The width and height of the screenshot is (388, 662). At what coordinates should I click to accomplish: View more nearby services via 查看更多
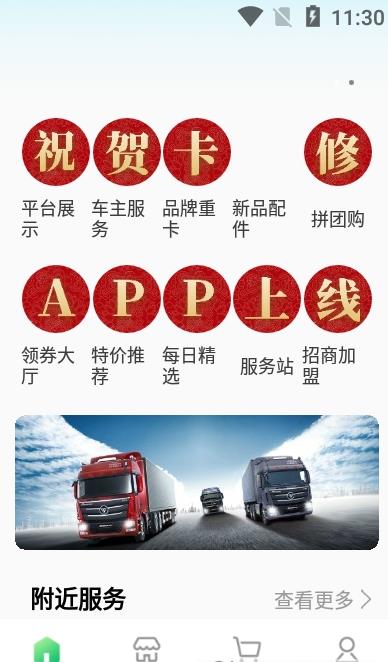[323, 600]
